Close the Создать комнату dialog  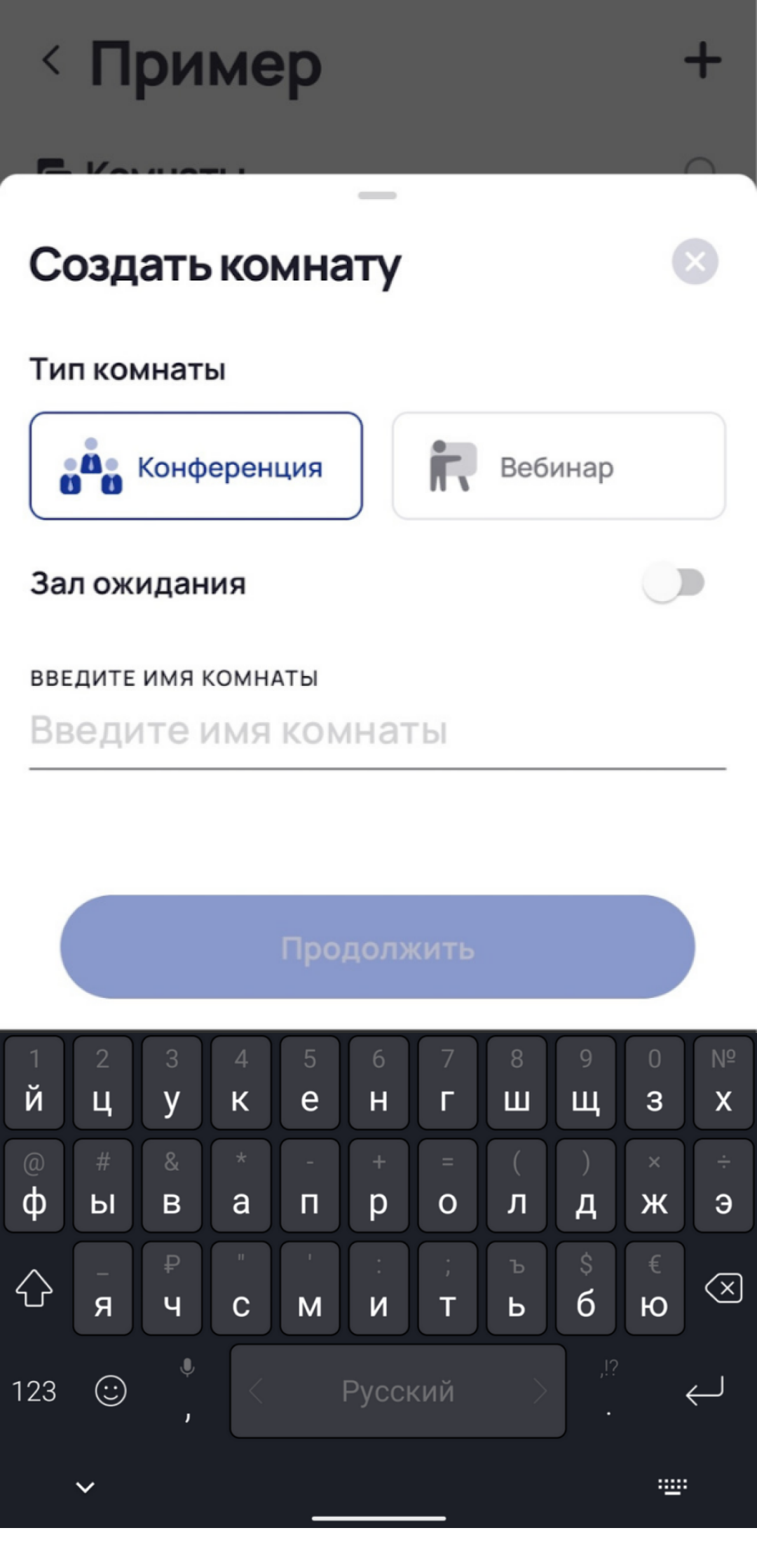point(695,262)
